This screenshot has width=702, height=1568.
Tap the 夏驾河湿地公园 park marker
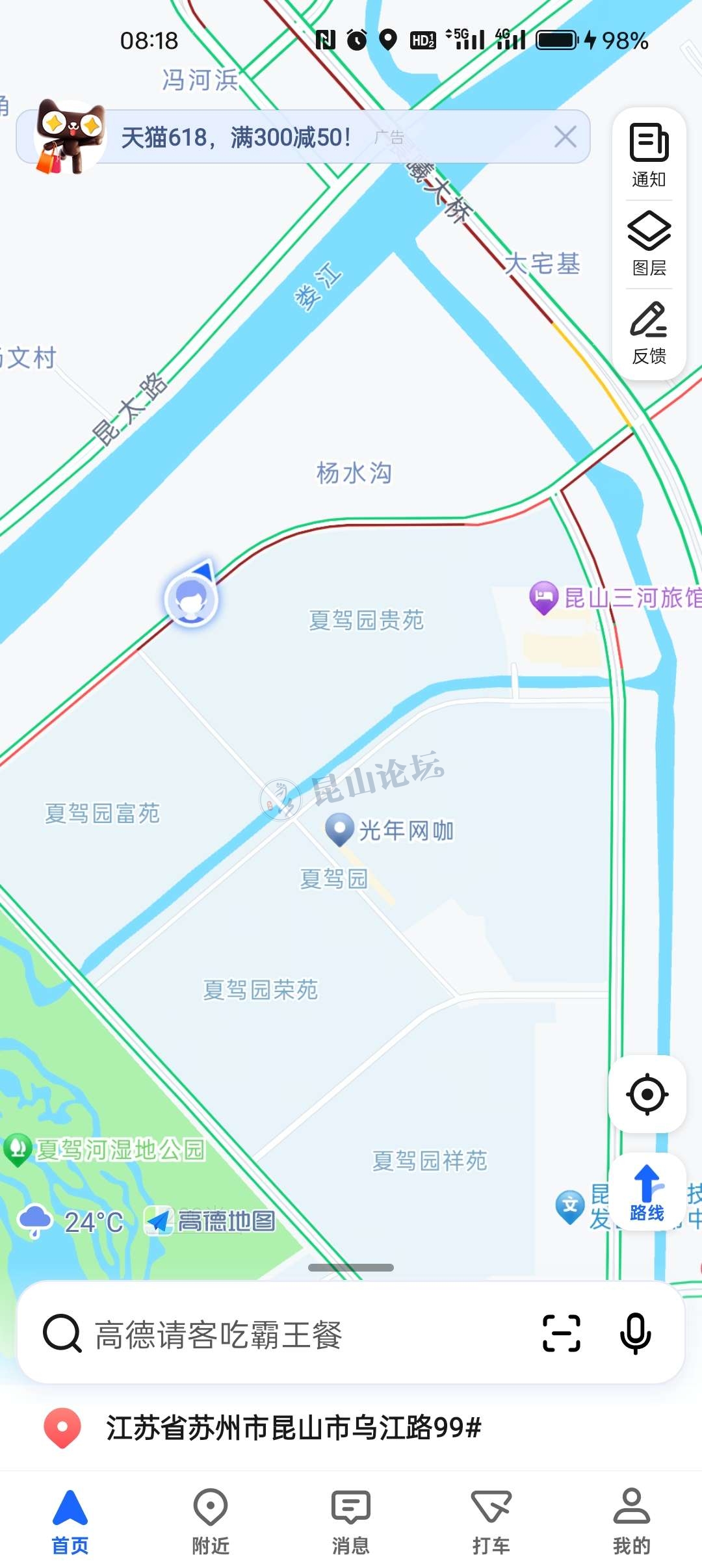[18, 1149]
